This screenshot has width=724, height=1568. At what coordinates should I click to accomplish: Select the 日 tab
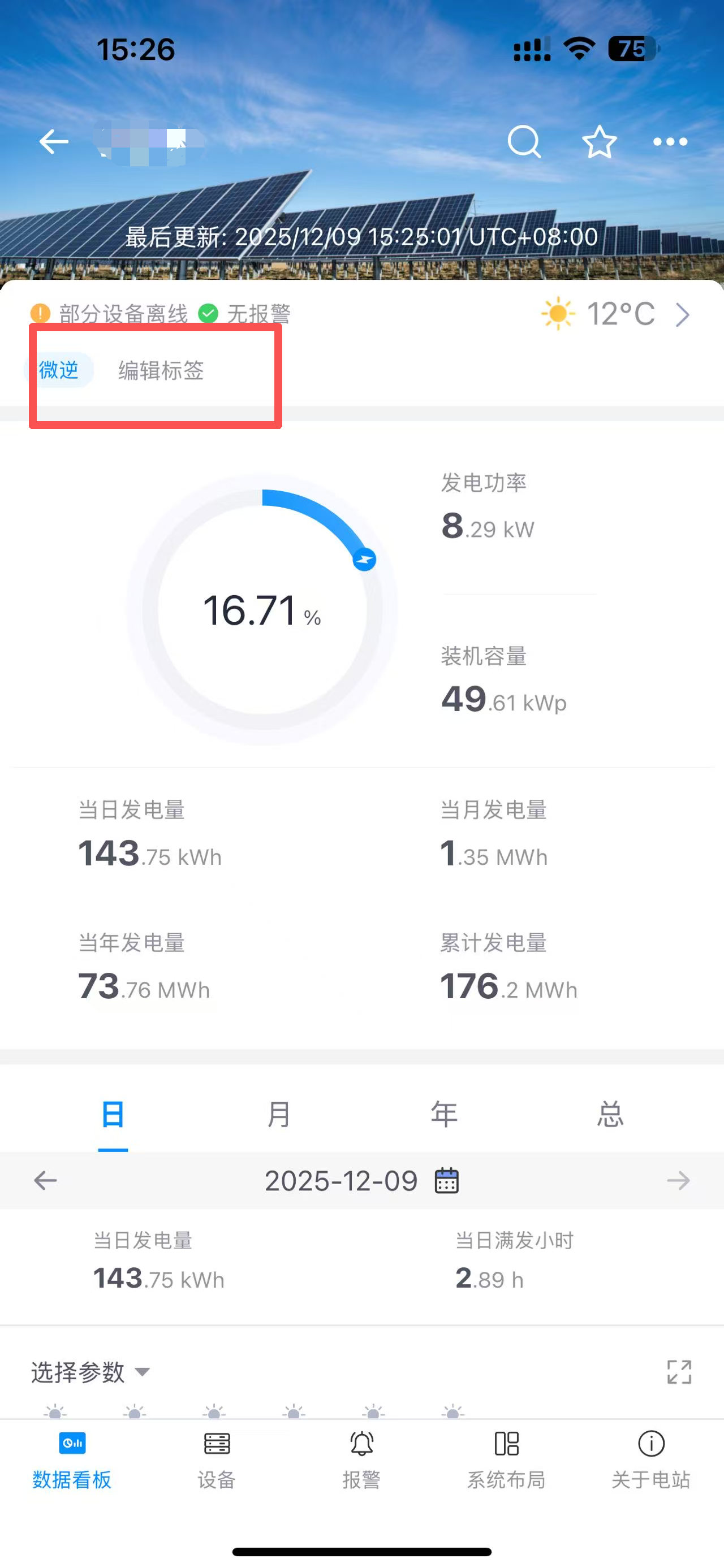(x=113, y=1115)
